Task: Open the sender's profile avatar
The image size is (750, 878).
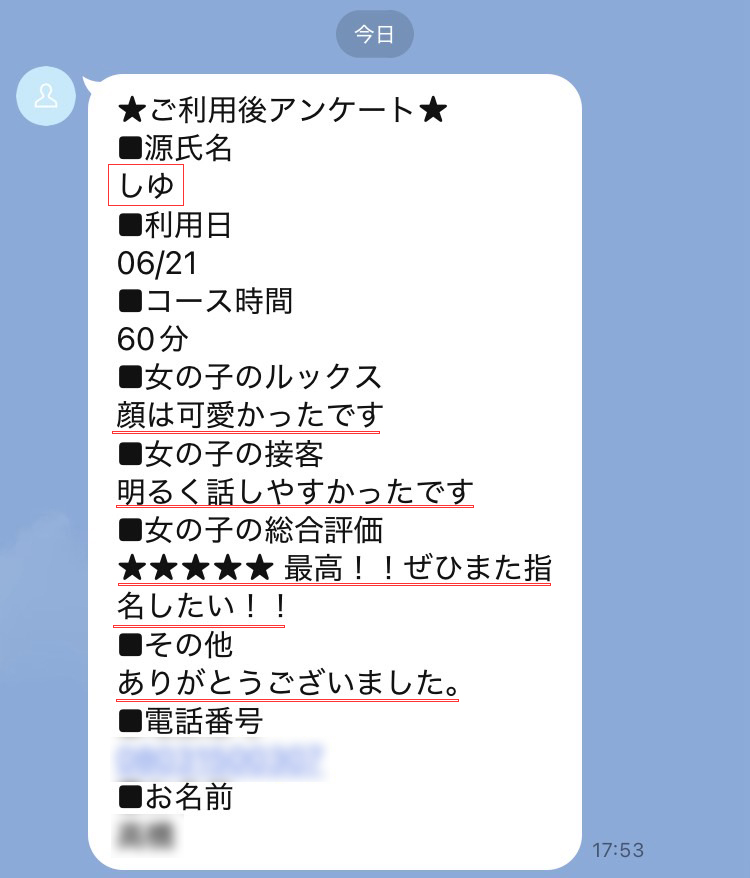Action: 46,95
